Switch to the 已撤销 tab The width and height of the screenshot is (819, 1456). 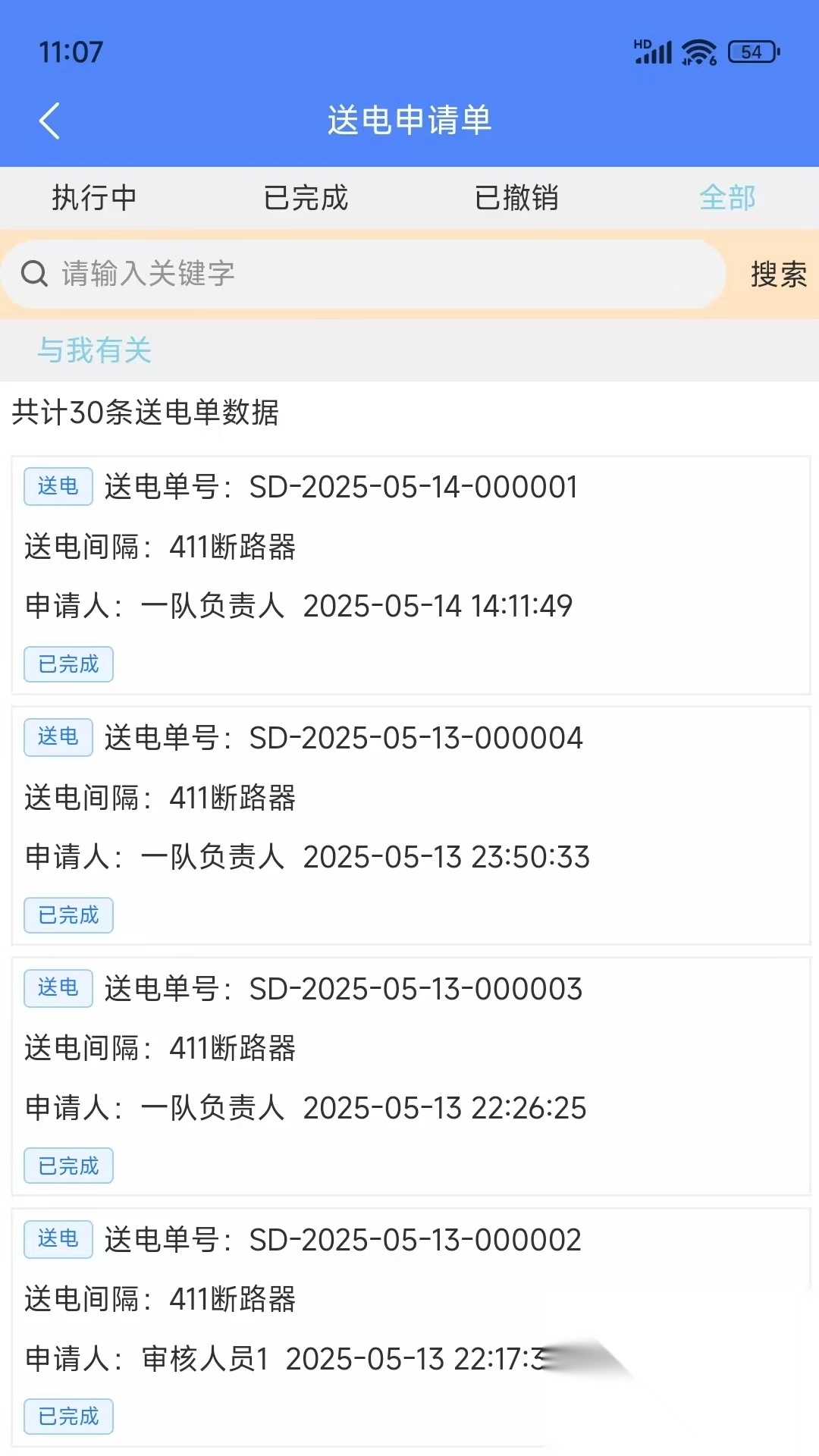[x=518, y=198]
